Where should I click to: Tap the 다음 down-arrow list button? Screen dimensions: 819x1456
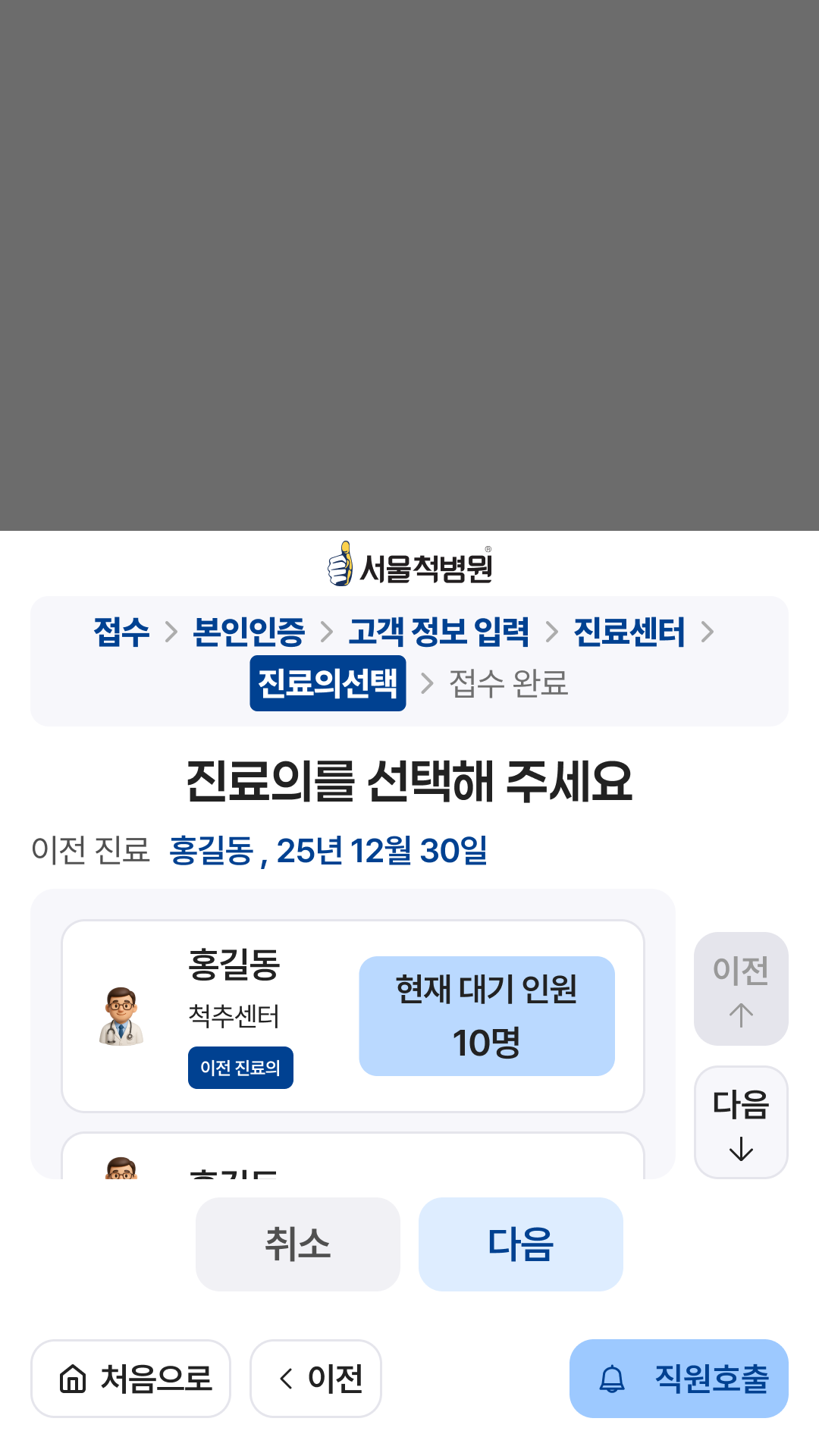741,1122
